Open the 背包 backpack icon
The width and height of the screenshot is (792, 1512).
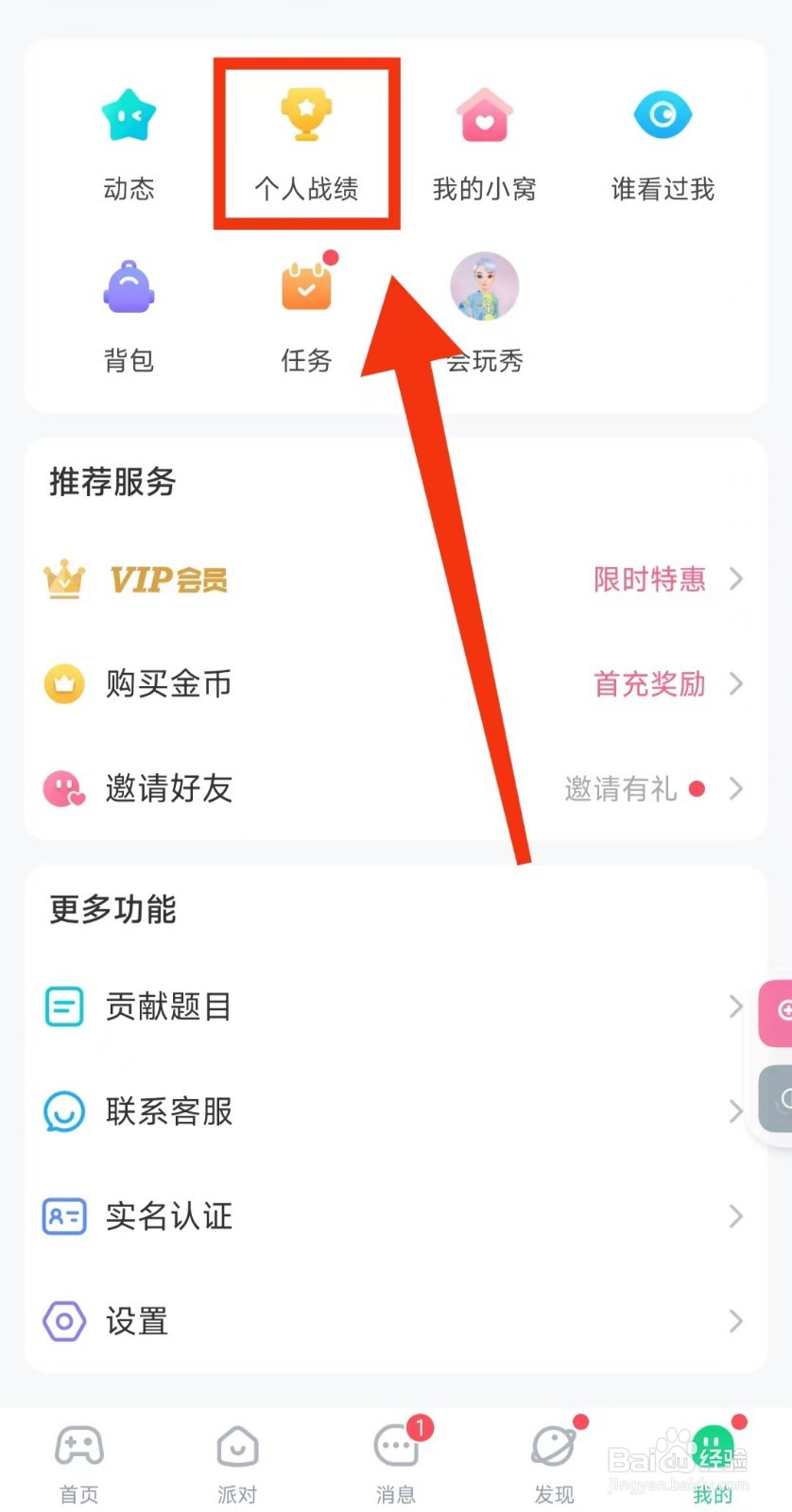coord(129,286)
